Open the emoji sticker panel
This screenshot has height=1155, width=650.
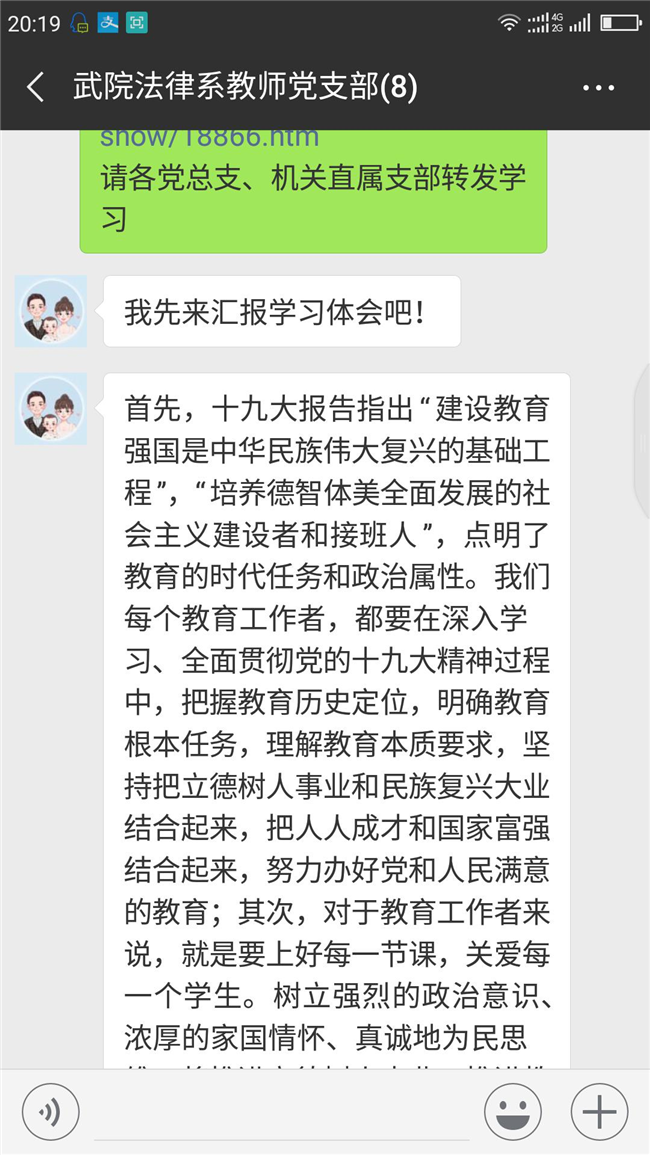[513, 1111]
